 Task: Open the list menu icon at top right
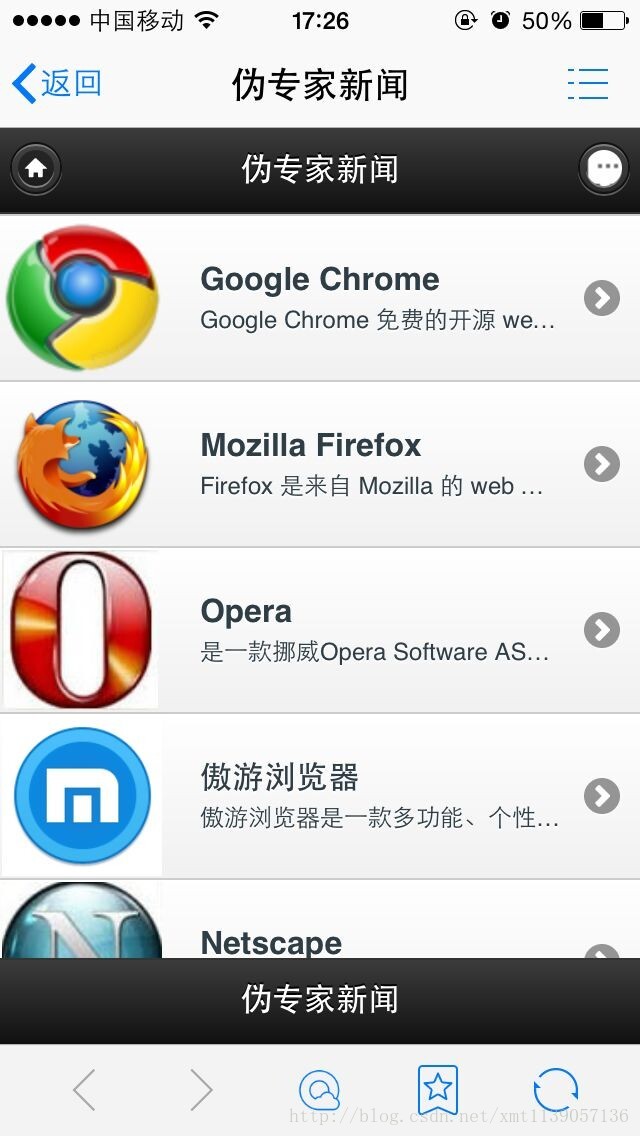coord(588,83)
